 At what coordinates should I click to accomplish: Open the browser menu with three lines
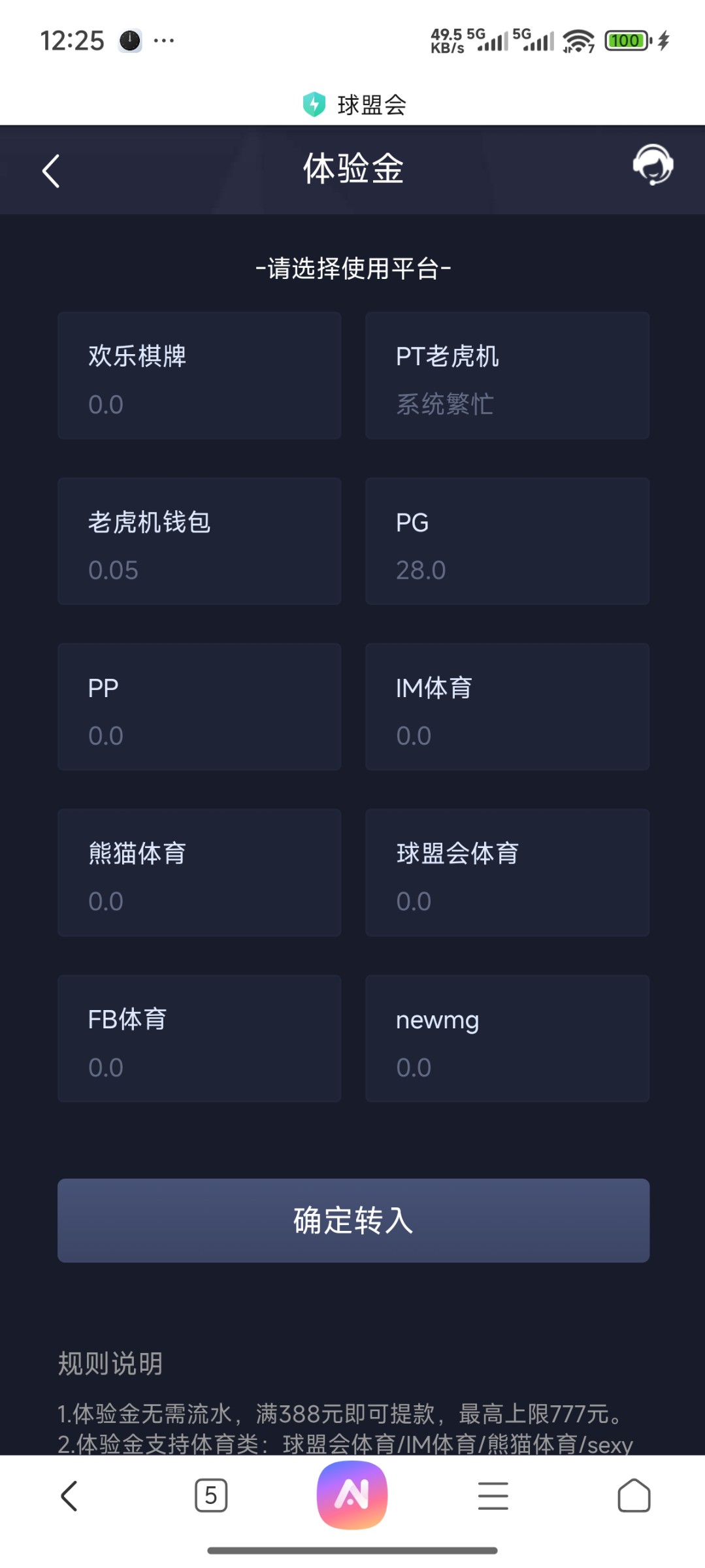pyautogui.click(x=493, y=1495)
